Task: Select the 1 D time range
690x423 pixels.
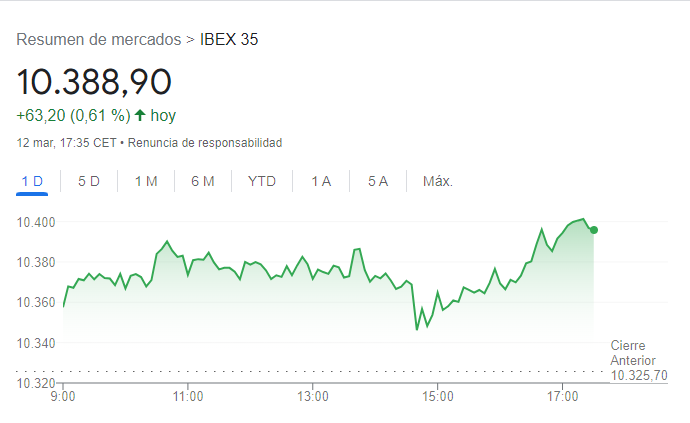Action: [x=33, y=181]
